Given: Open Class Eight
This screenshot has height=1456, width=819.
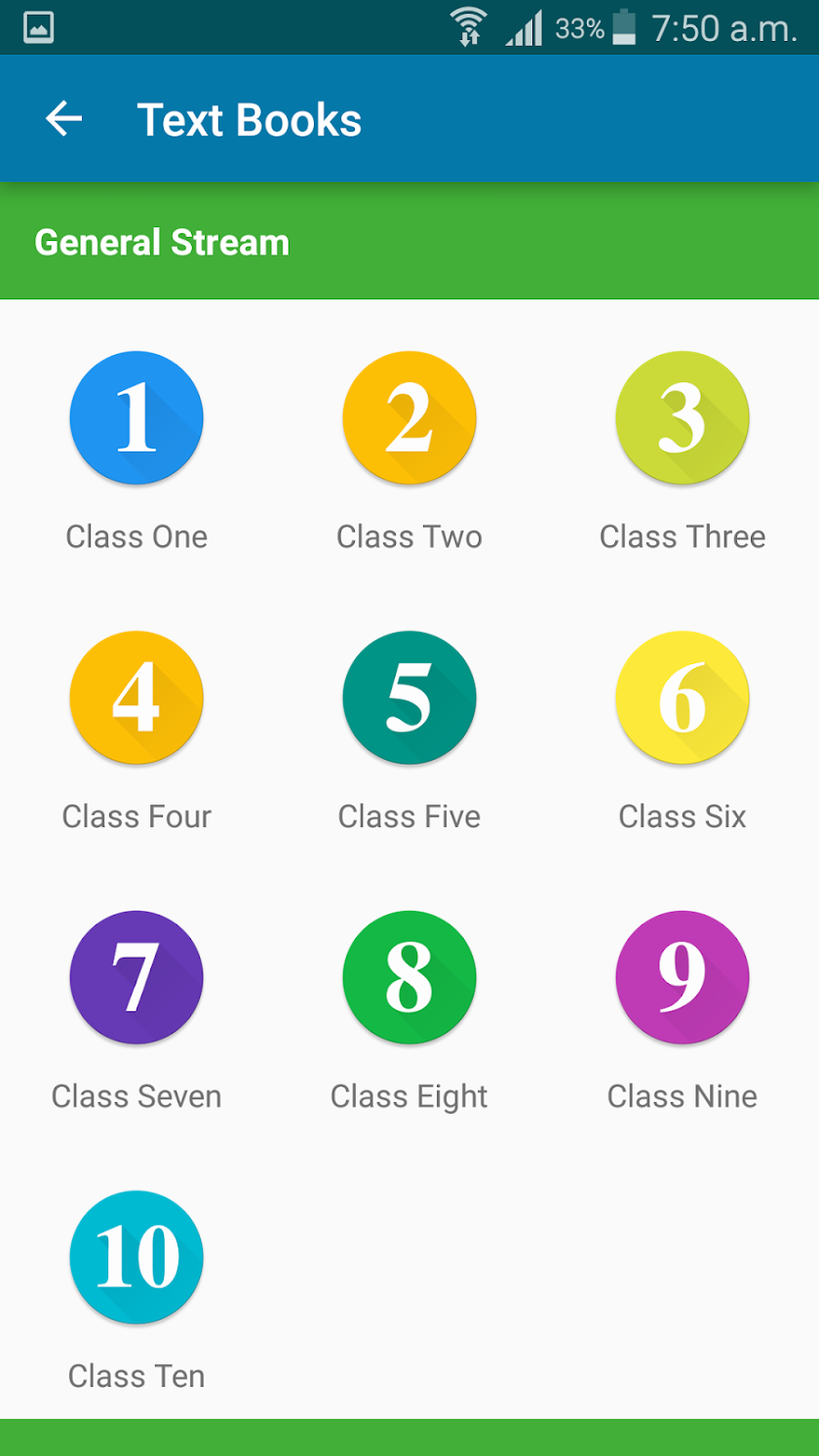Looking at the screenshot, I should pyautogui.click(x=409, y=977).
